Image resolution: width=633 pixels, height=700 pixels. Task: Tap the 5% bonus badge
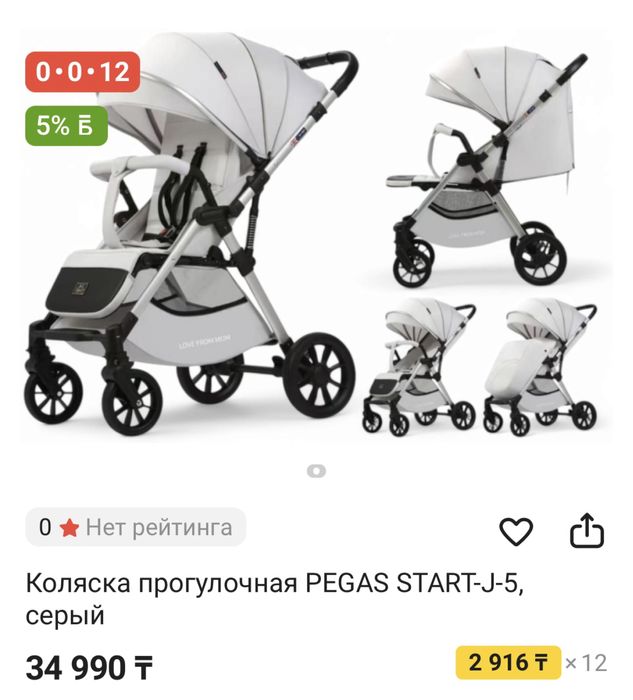(65, 126)
